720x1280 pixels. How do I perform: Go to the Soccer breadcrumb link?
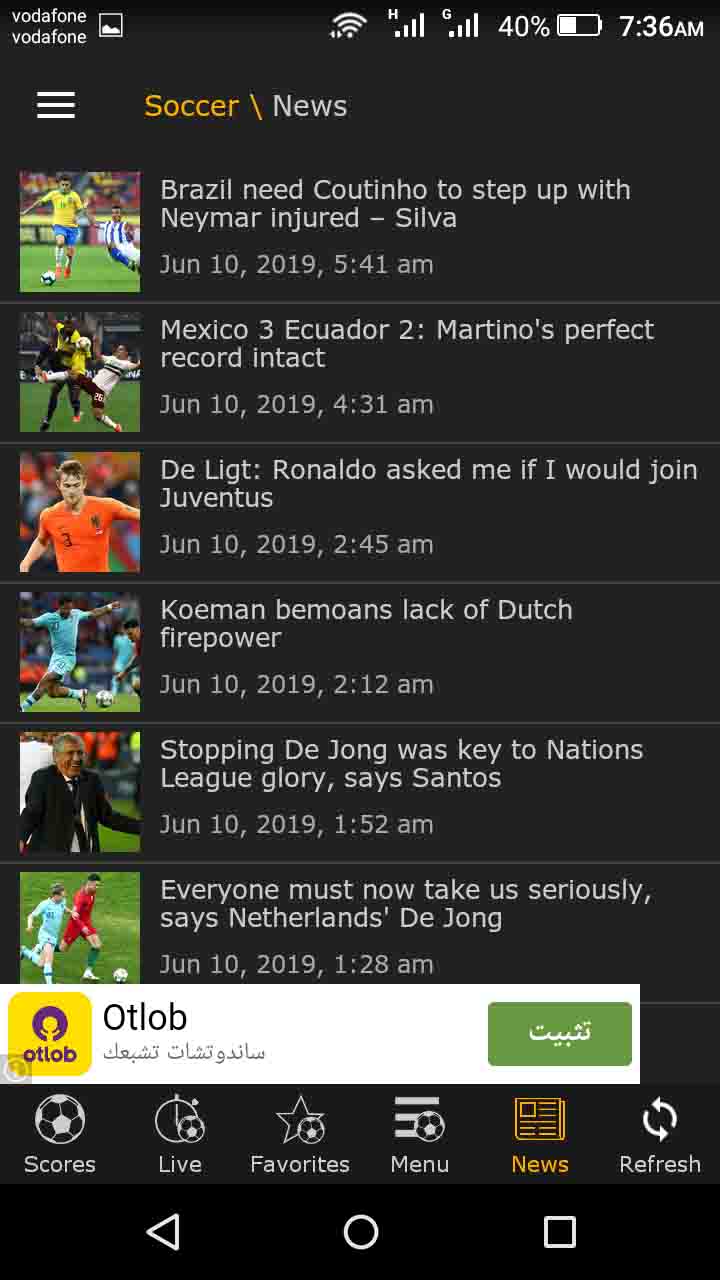[x=191, y=106]
